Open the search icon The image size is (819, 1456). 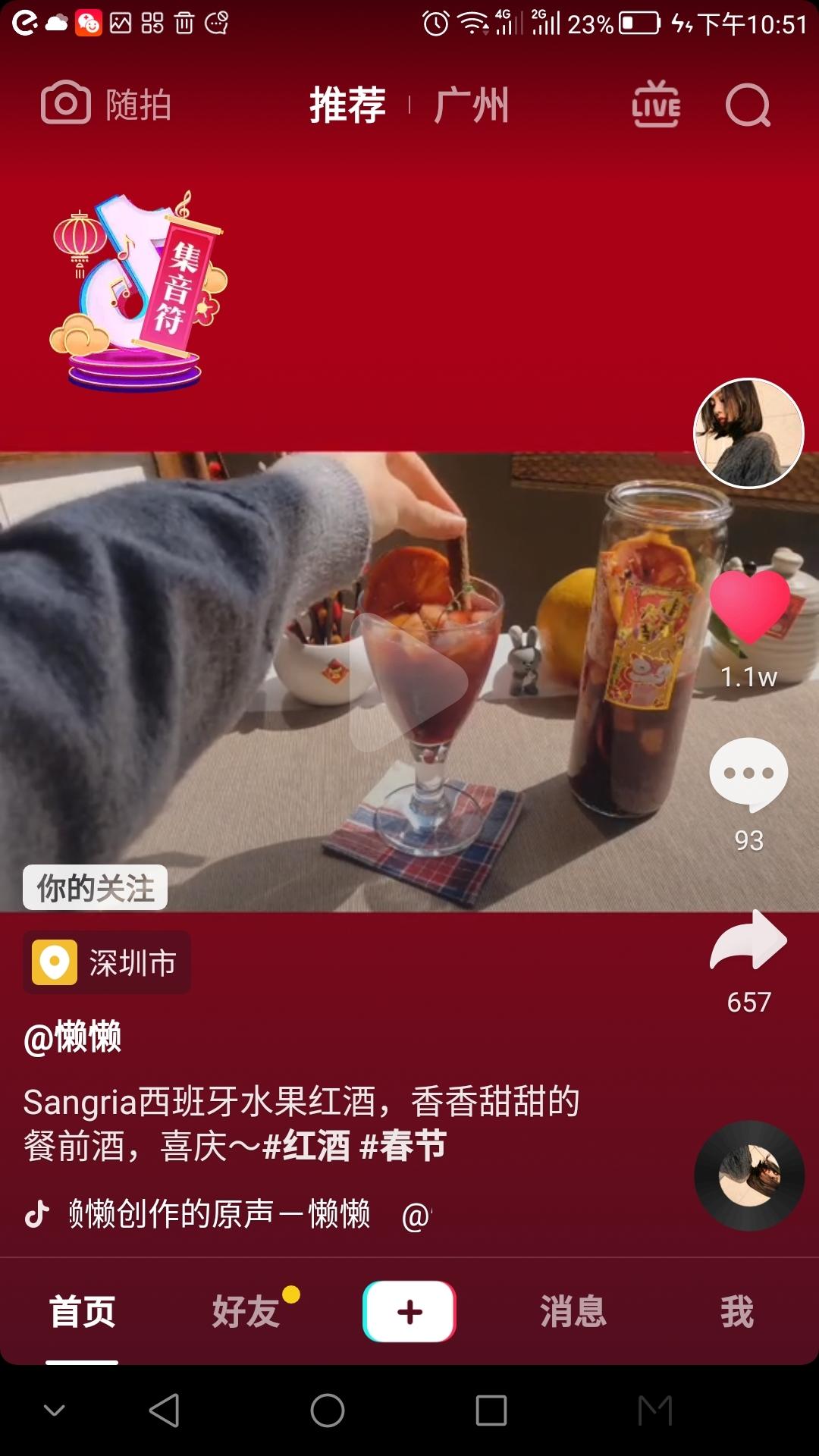[x=747, y=105]
